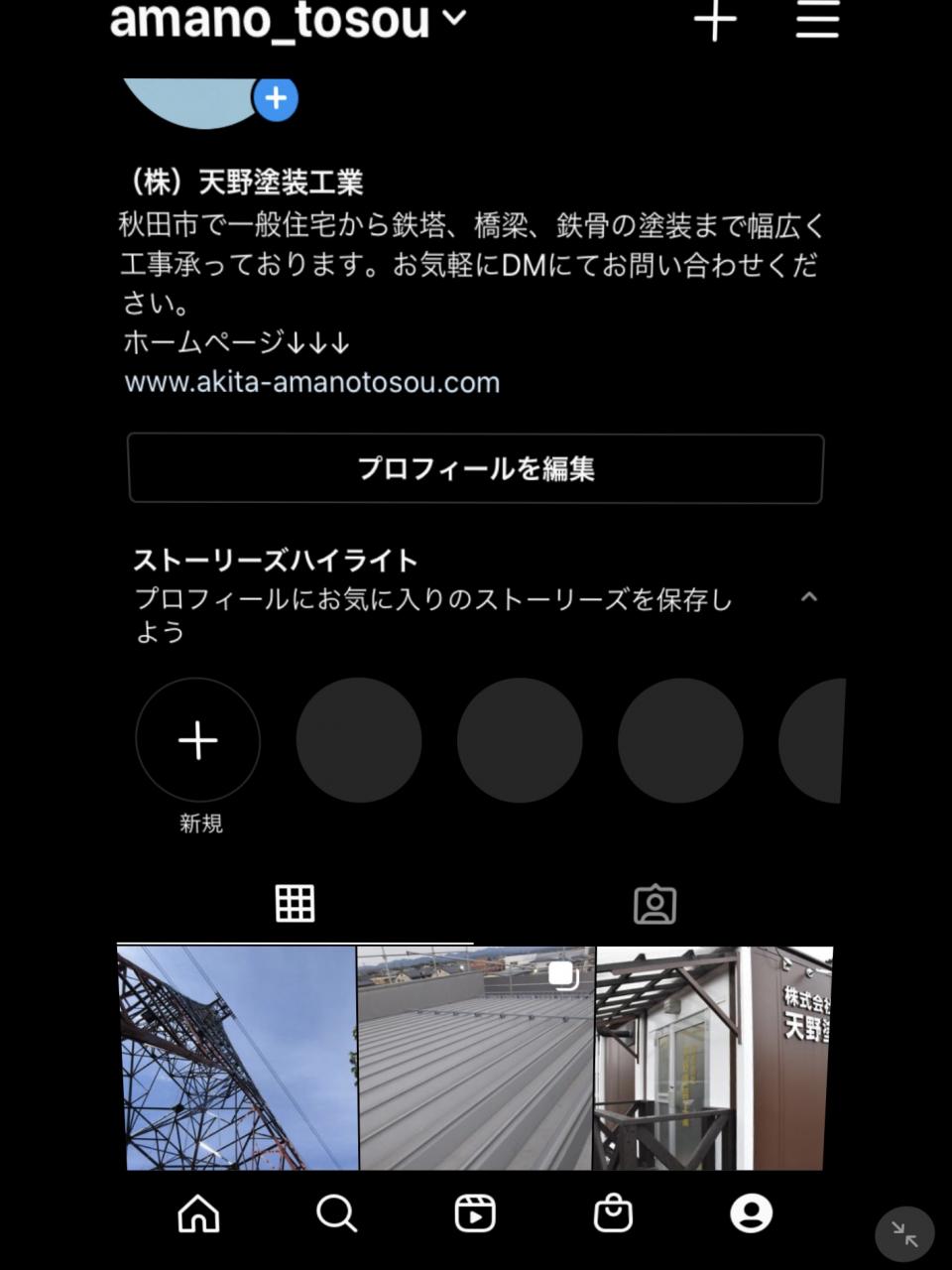Open the Search tab

[x=336, y=1212]
